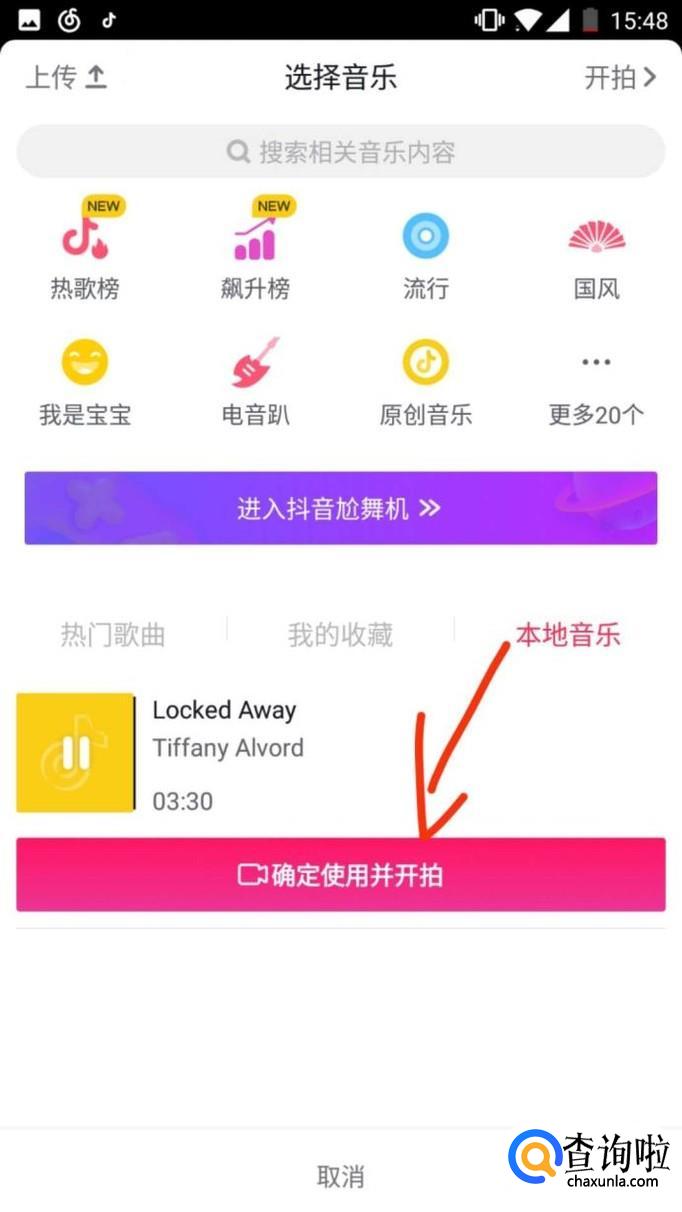The height and width of the screenshot is (1212, 682).
Task: Enter the 抖音尬舞机 banner
Action: 341,508
